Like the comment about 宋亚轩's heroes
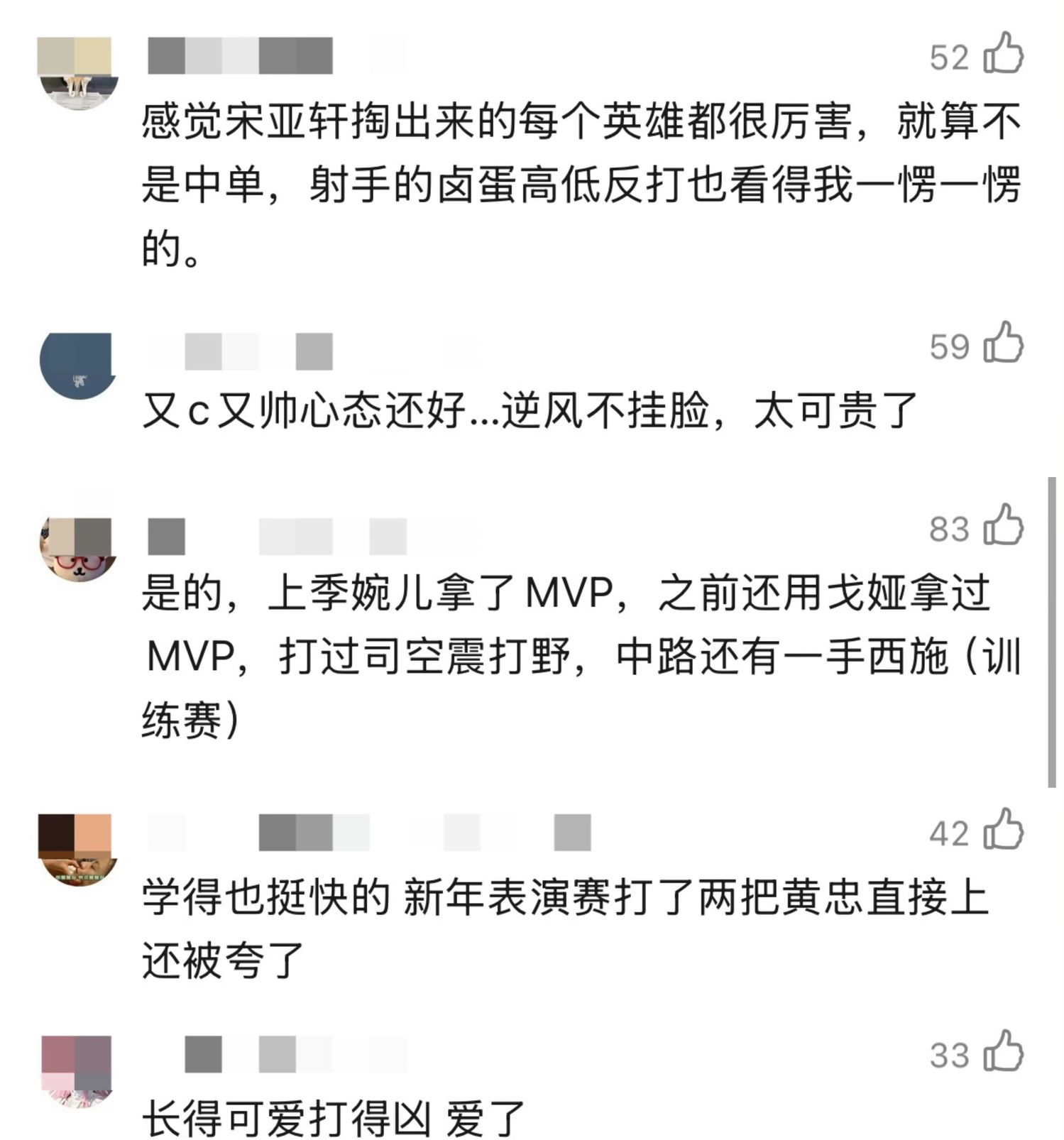1064x1140 pixels. pyautogui.click(x=1002, y=54)
